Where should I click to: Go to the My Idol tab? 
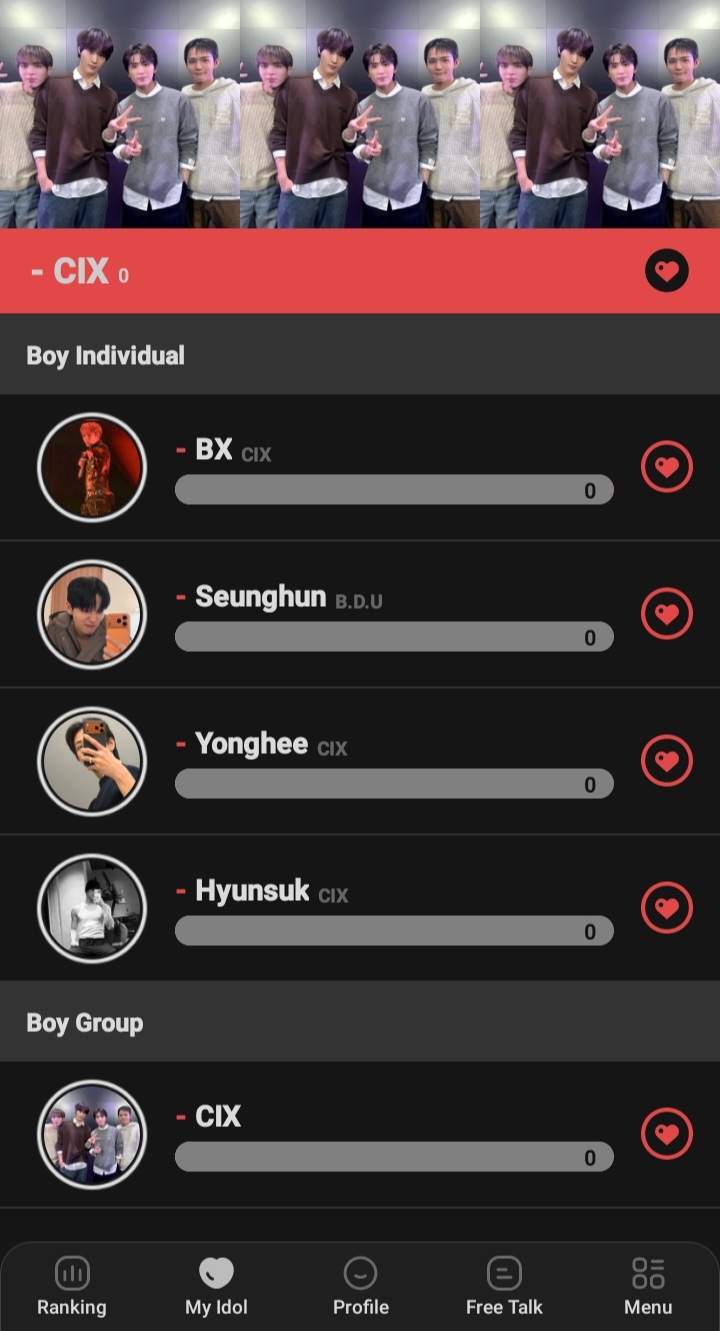[x=216, y=1286]
